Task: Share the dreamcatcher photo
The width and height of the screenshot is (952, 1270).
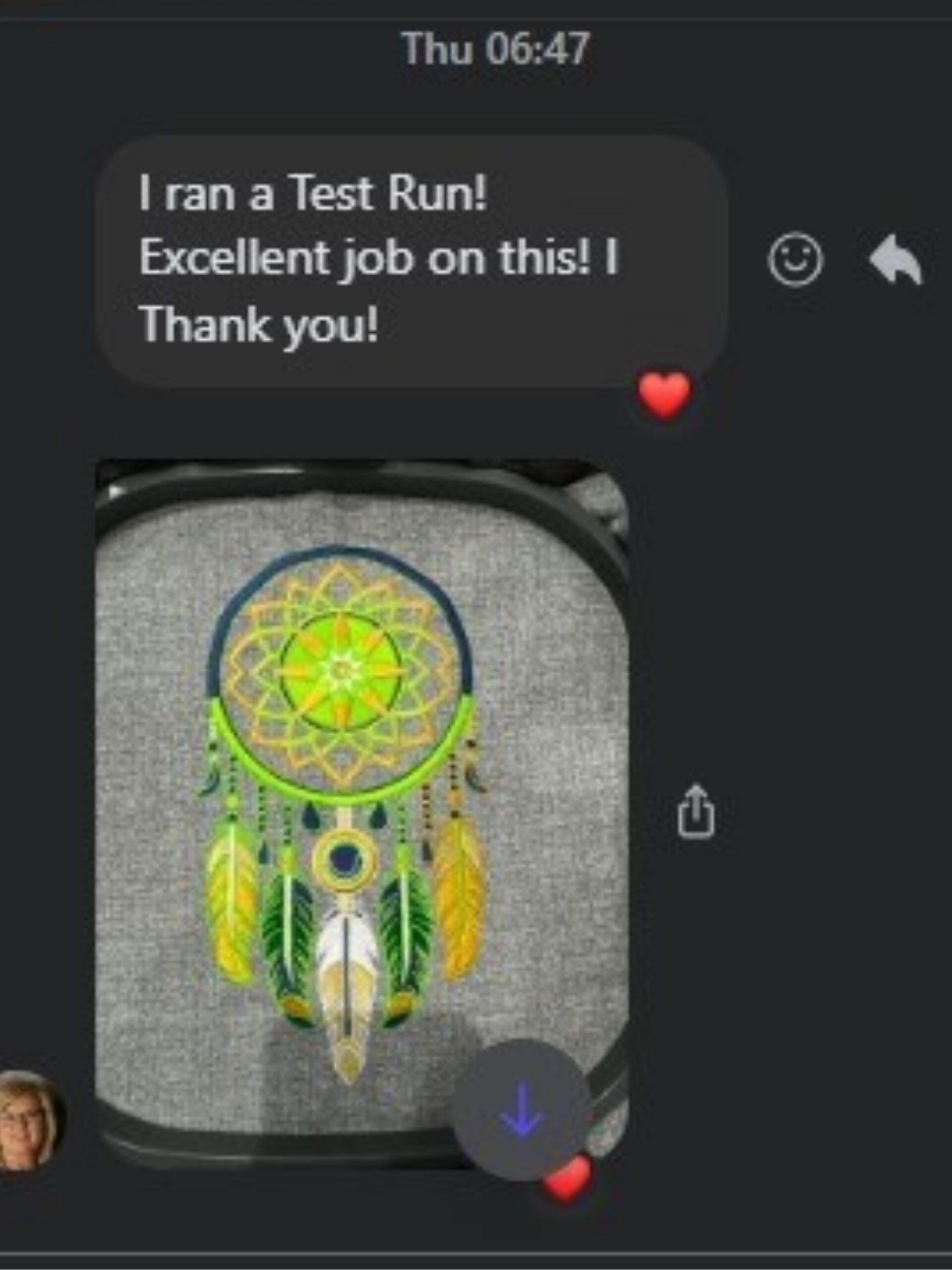Action: tap(696, 812)
